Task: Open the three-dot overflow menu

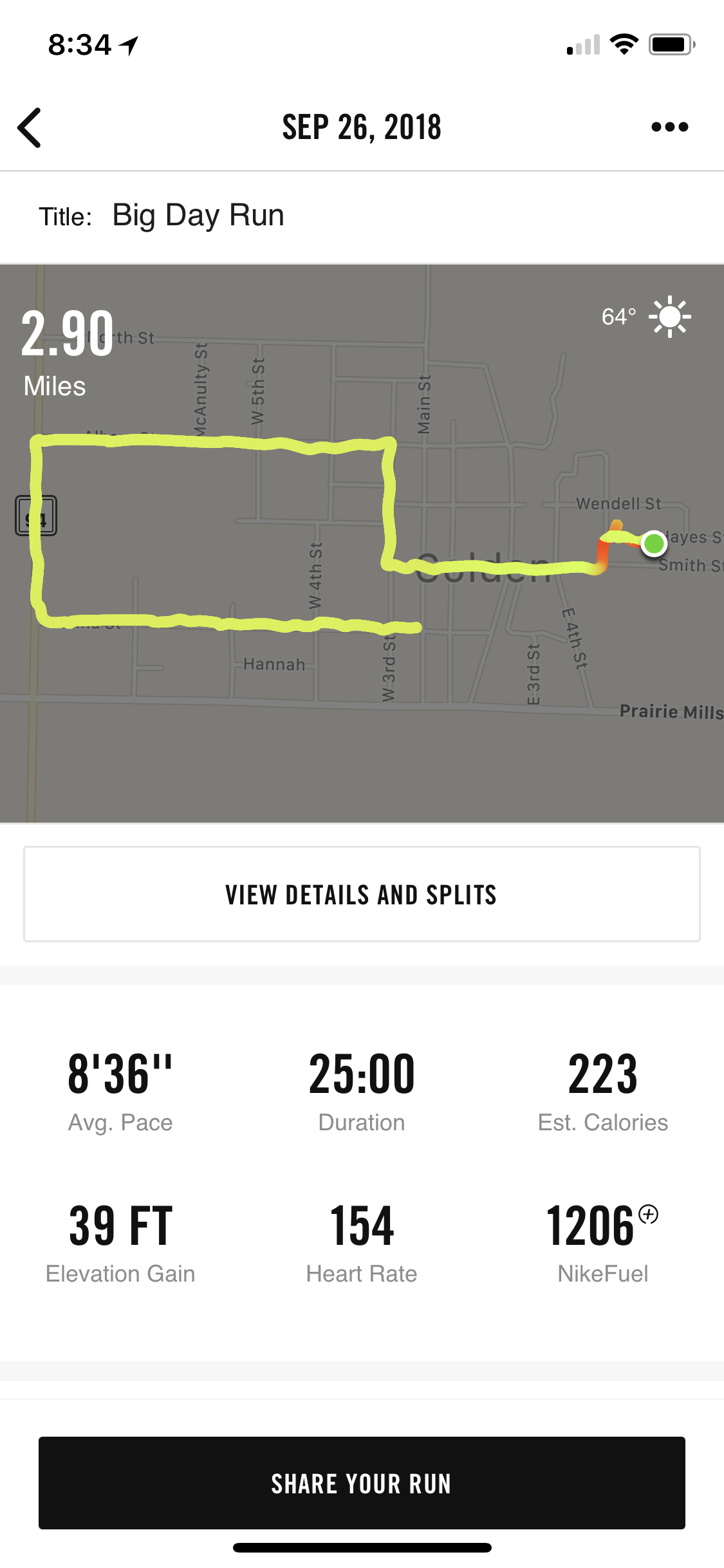Action: (669, 127)
